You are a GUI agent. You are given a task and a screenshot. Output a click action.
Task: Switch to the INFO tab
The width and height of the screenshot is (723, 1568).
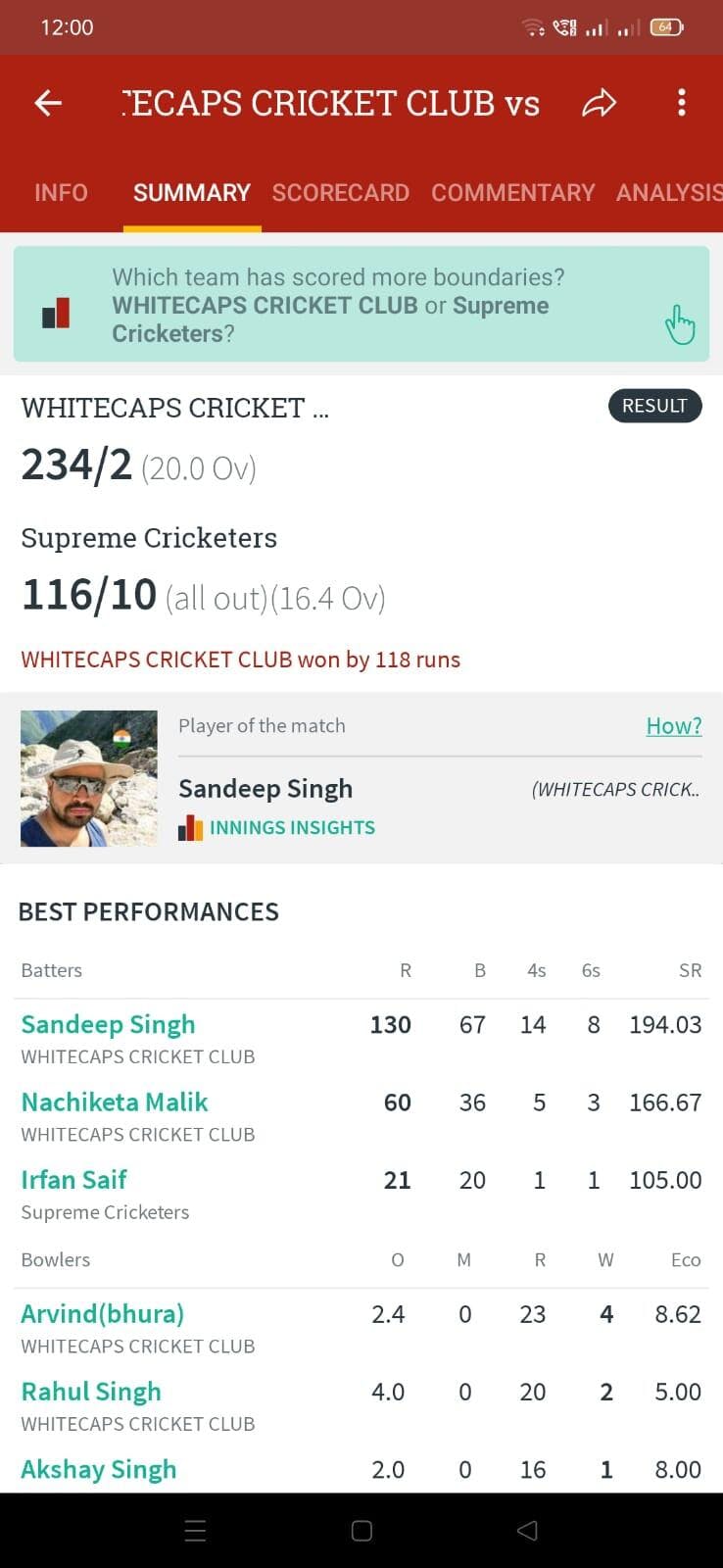point(61,193)
